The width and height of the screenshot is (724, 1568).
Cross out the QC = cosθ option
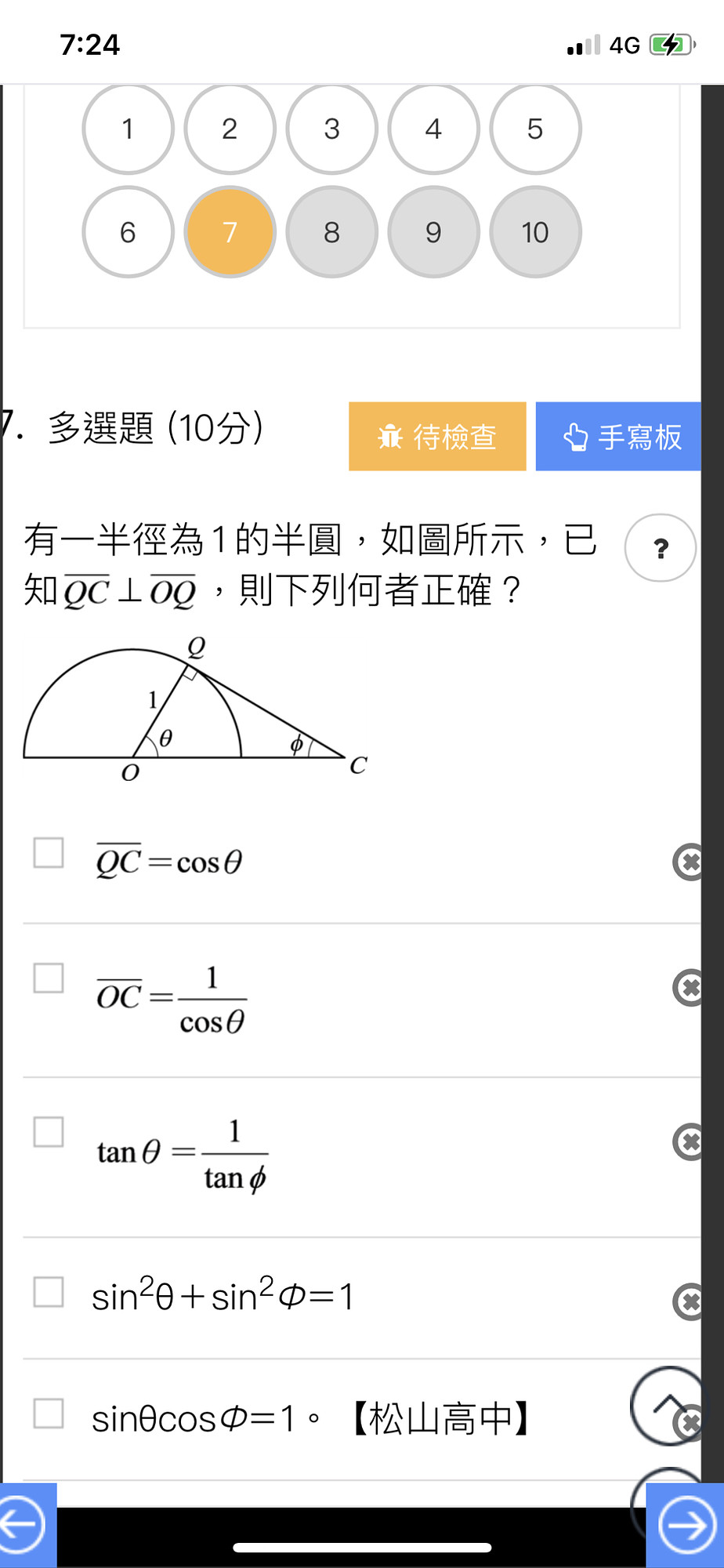tap(689, 863)
